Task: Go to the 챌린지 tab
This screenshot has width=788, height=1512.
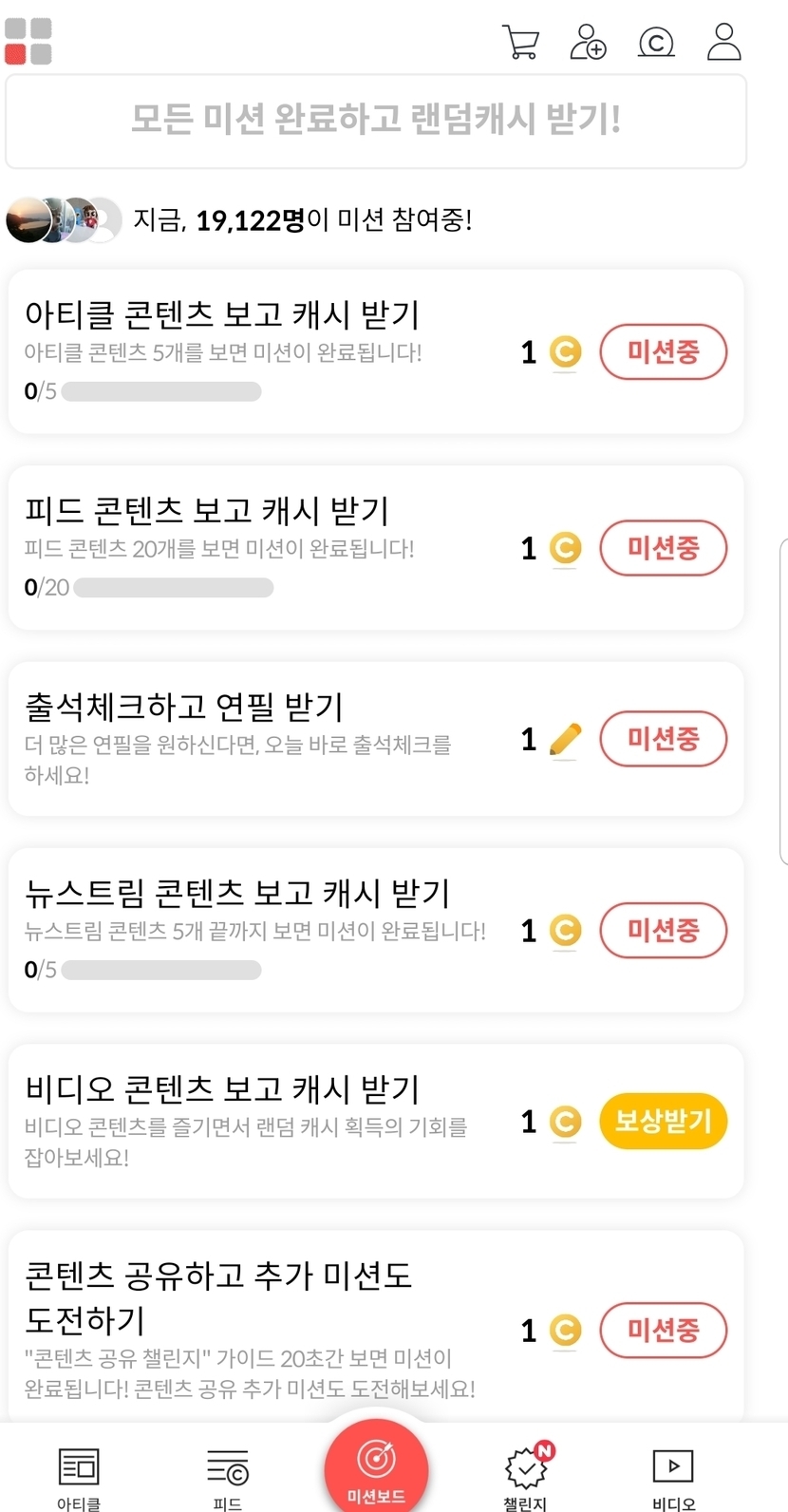Action: pyautogui.click(x=526, y=1477)
